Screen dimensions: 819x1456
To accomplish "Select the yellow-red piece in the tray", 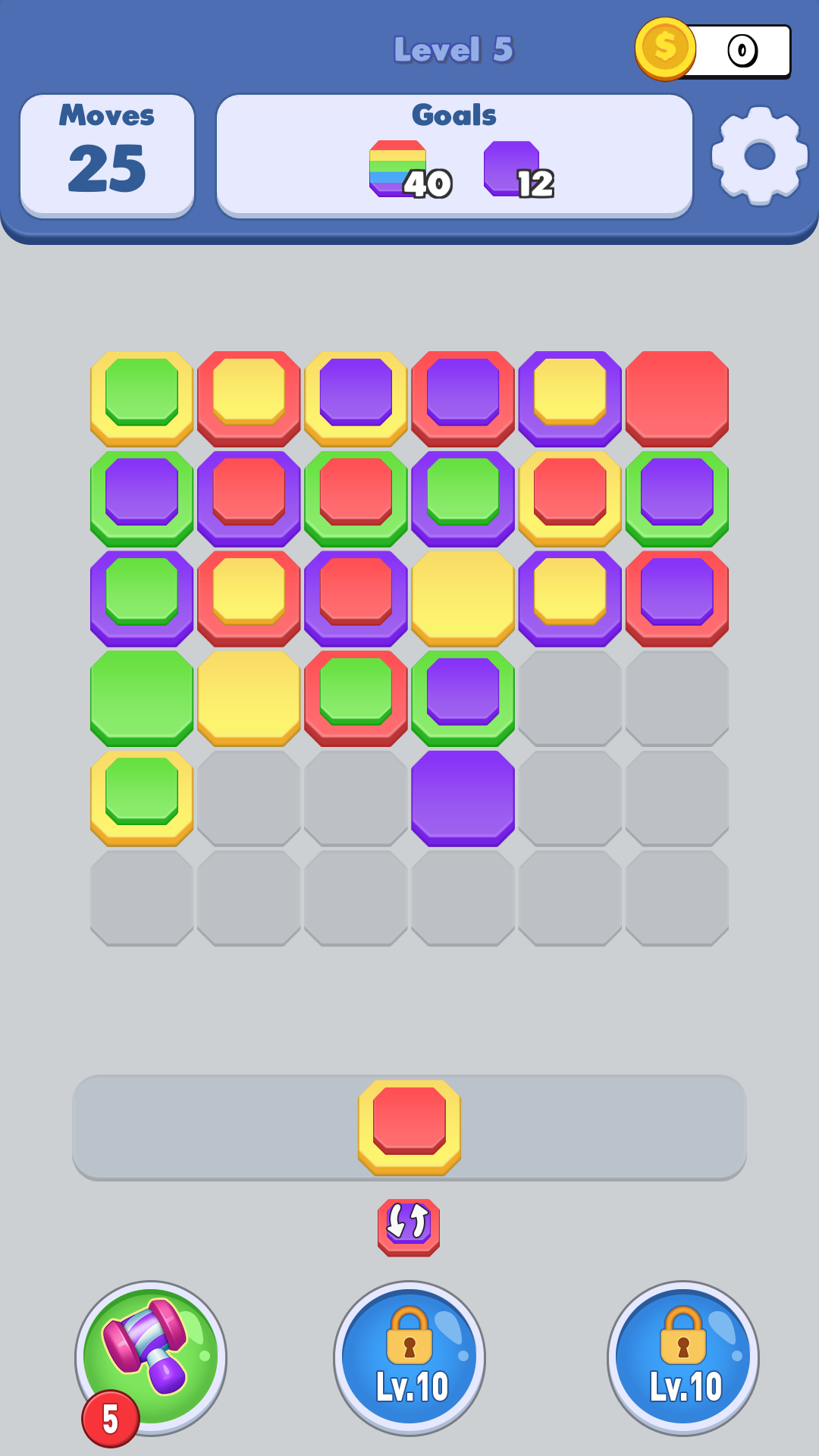I will (x=409, y=1127).
